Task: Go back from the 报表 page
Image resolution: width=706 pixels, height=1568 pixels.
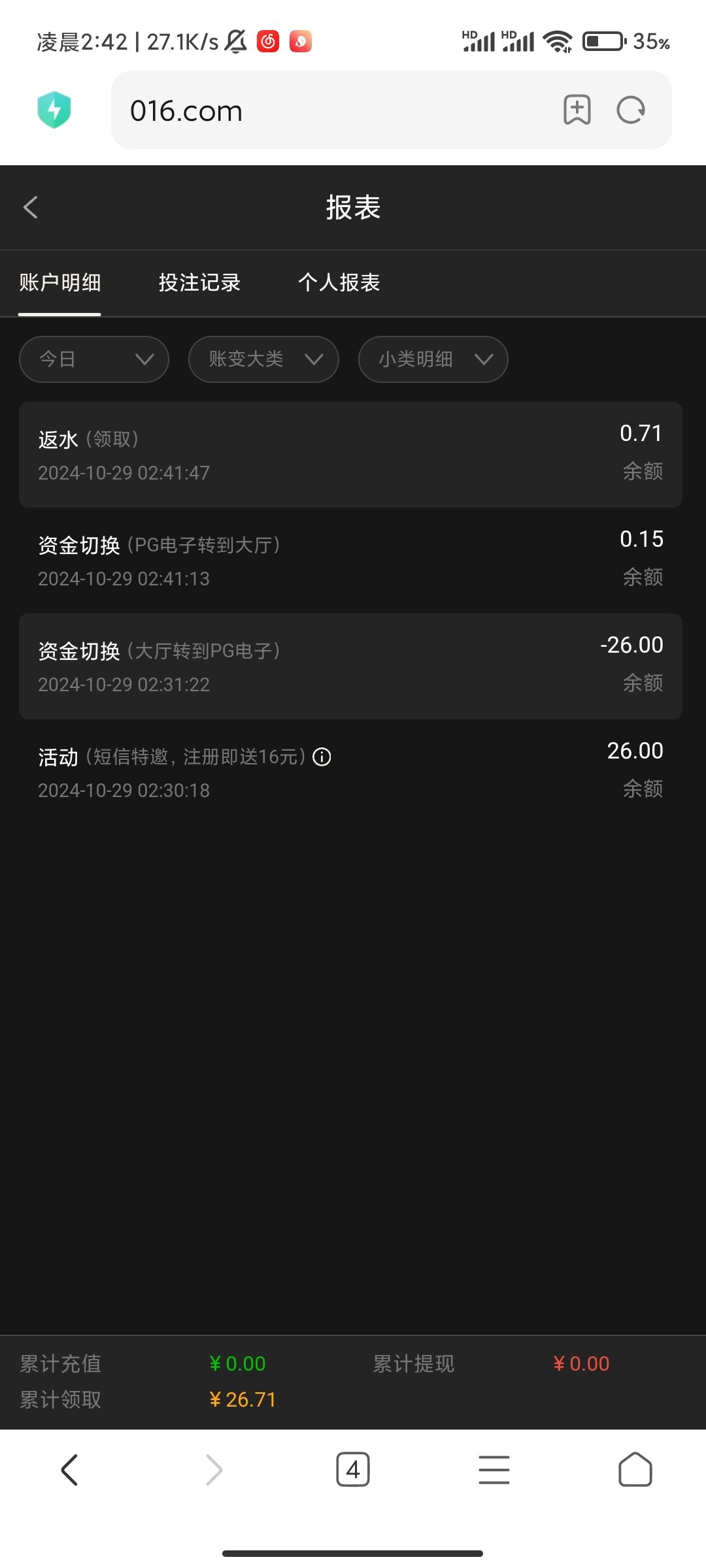Action: tap(31, 208)
